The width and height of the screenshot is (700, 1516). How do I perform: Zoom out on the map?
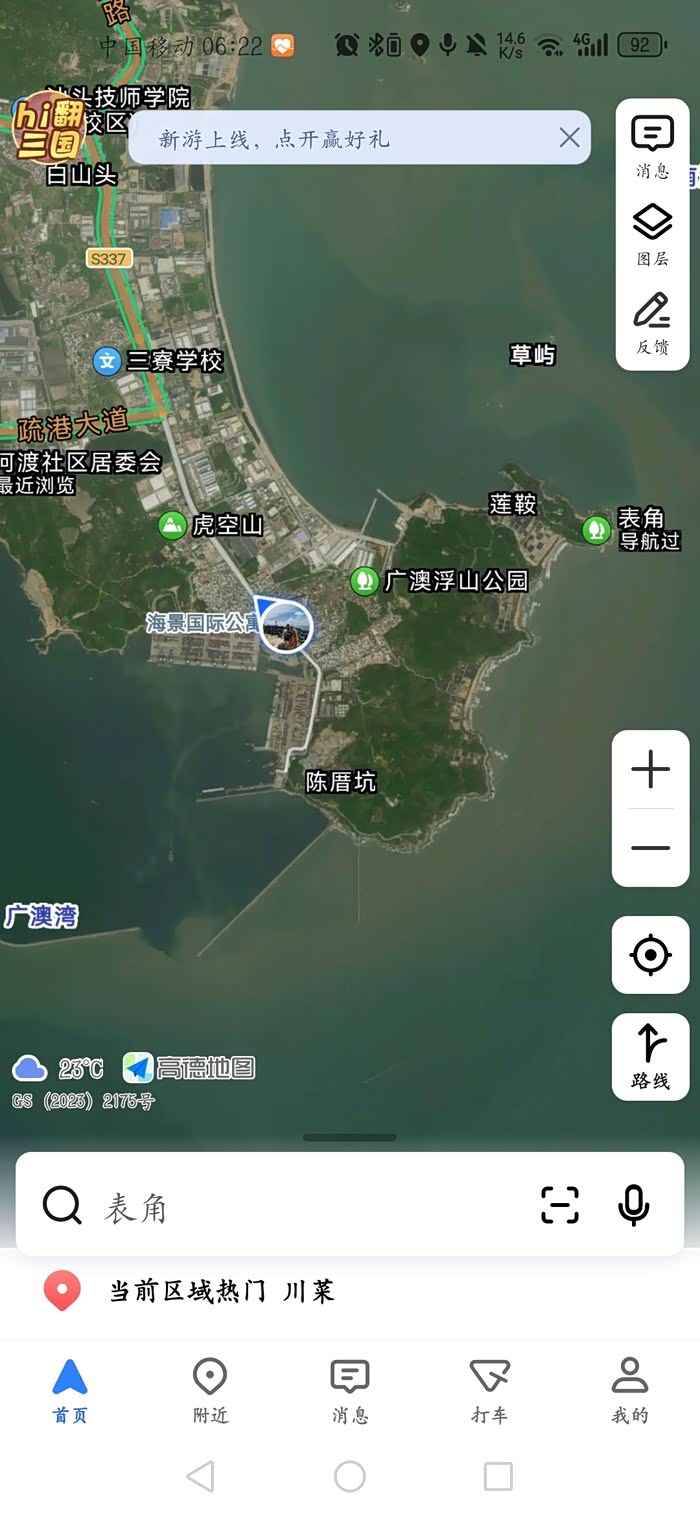click(651, 848)
